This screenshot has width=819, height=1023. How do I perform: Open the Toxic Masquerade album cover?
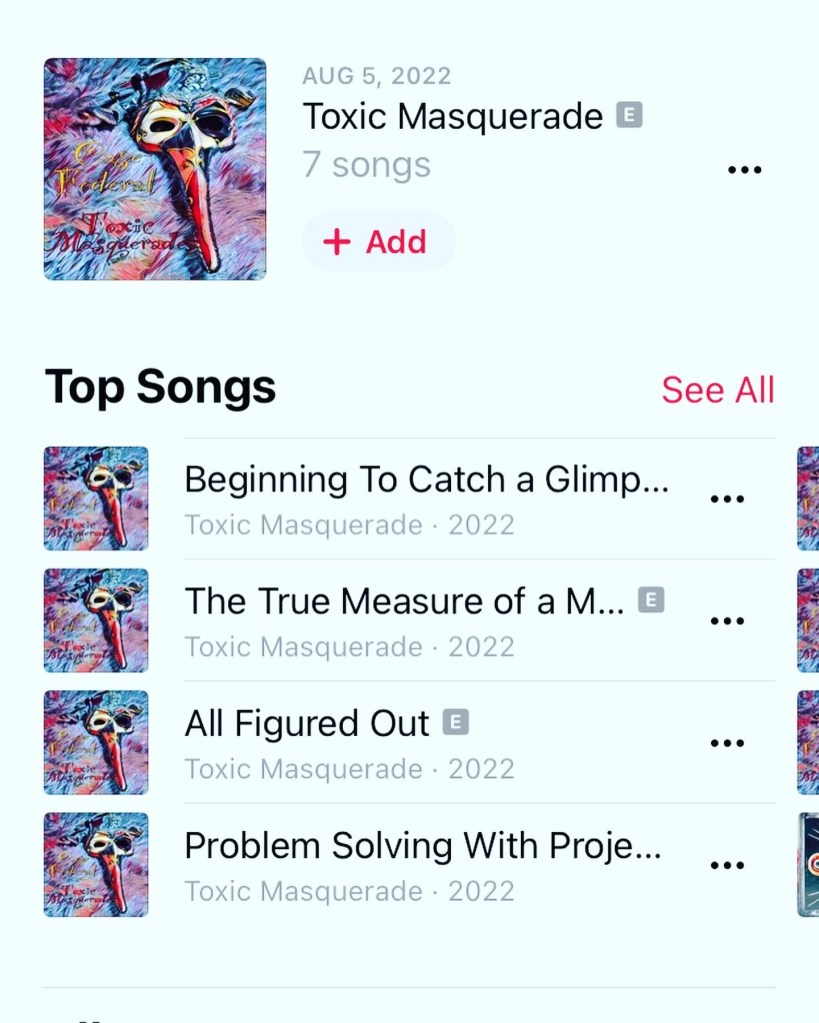tap(155, 169)
